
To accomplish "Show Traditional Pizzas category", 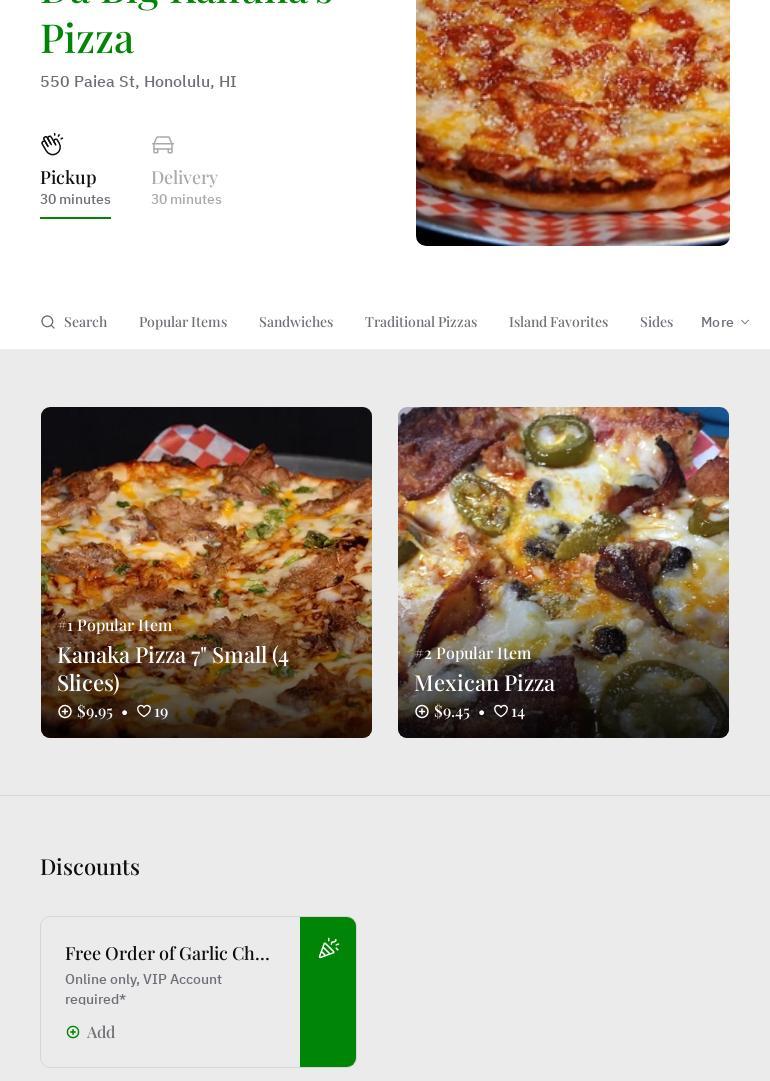I will [x=421, y=322].
